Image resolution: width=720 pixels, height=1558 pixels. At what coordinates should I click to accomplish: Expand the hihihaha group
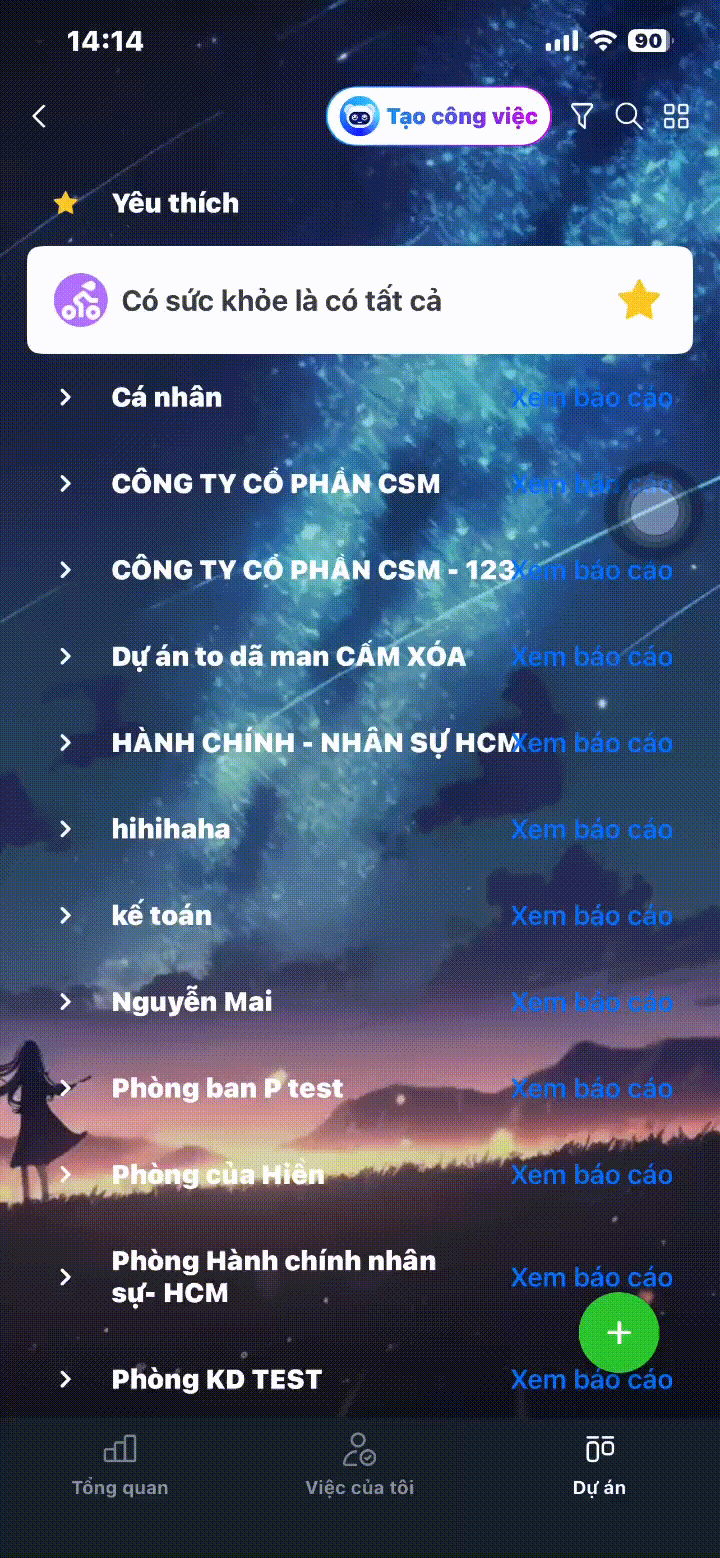(66, 829)
